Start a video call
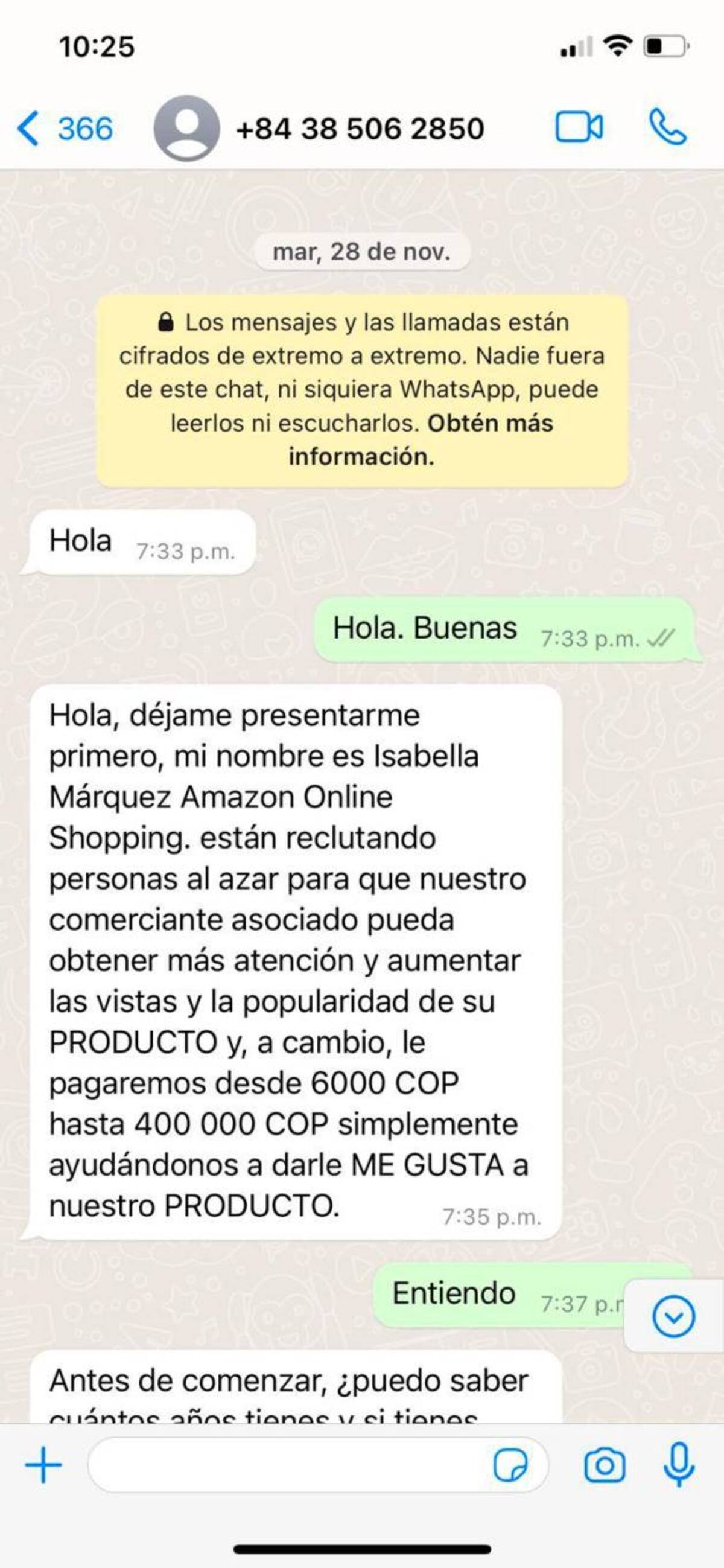 point(579,128)
